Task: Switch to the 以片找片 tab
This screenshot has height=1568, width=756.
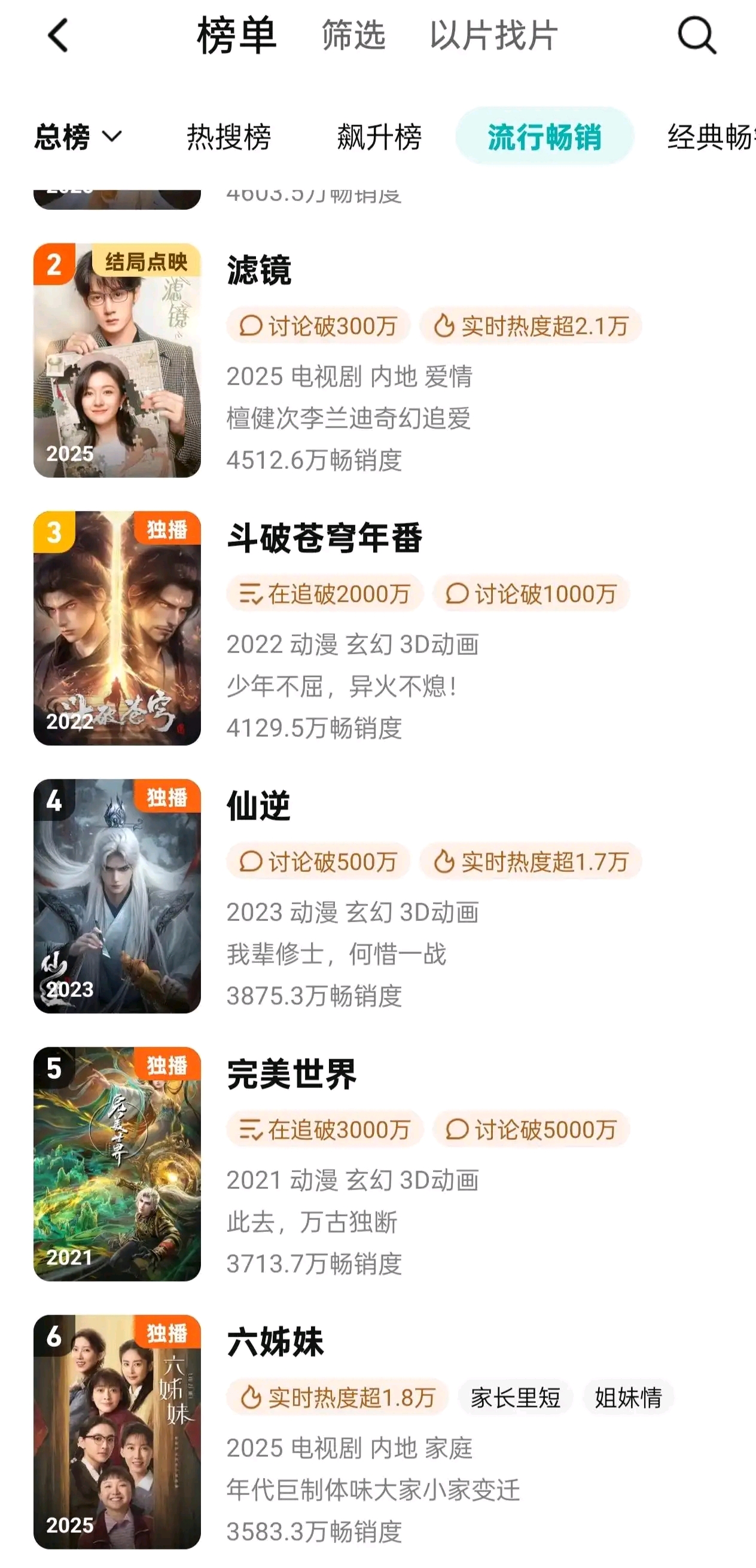Action: point(493,35)
